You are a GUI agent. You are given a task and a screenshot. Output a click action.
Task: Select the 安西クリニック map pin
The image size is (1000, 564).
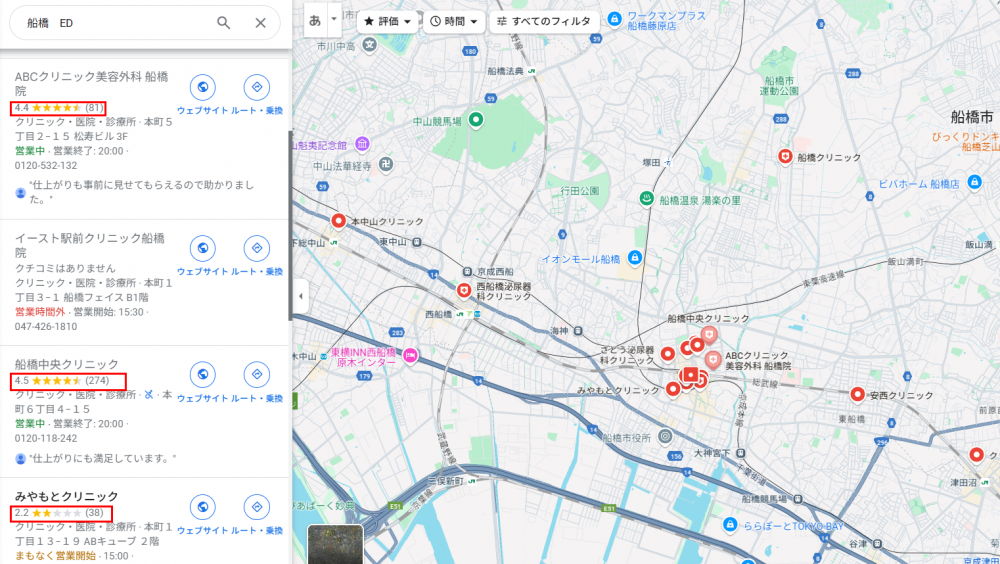(x=857, y=395)
